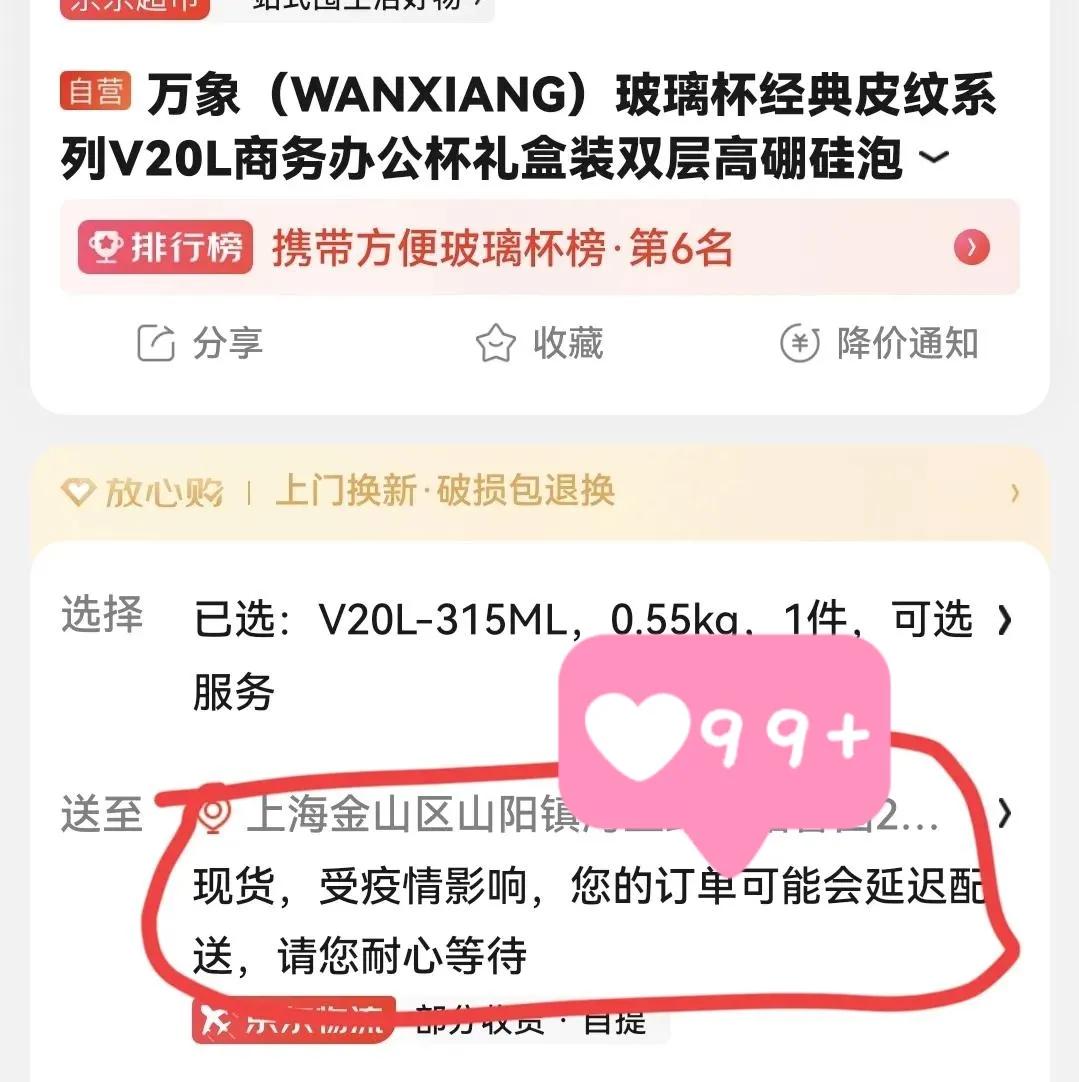Expand the delivery address chevron

click(1003, 815)
